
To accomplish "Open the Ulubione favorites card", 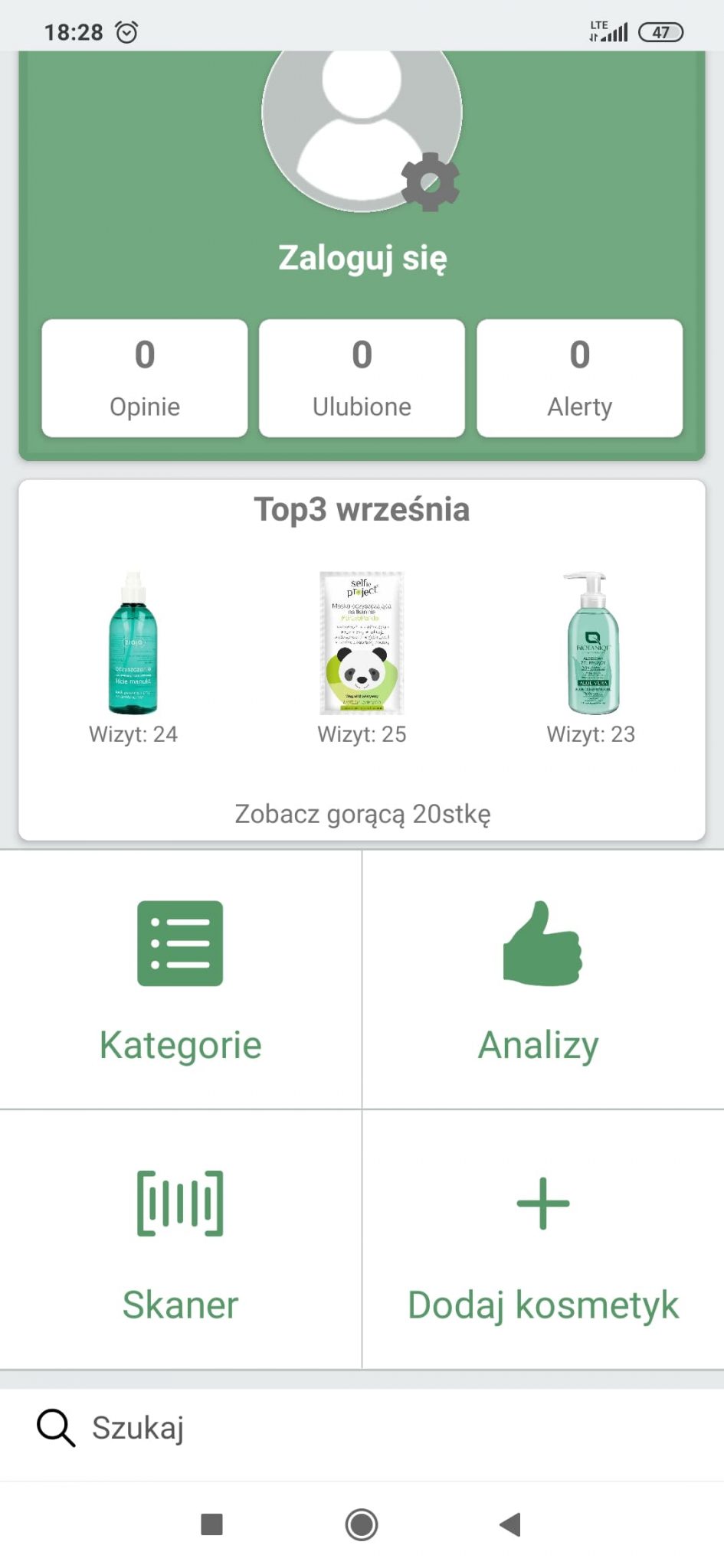I will (x=362, y=378).
